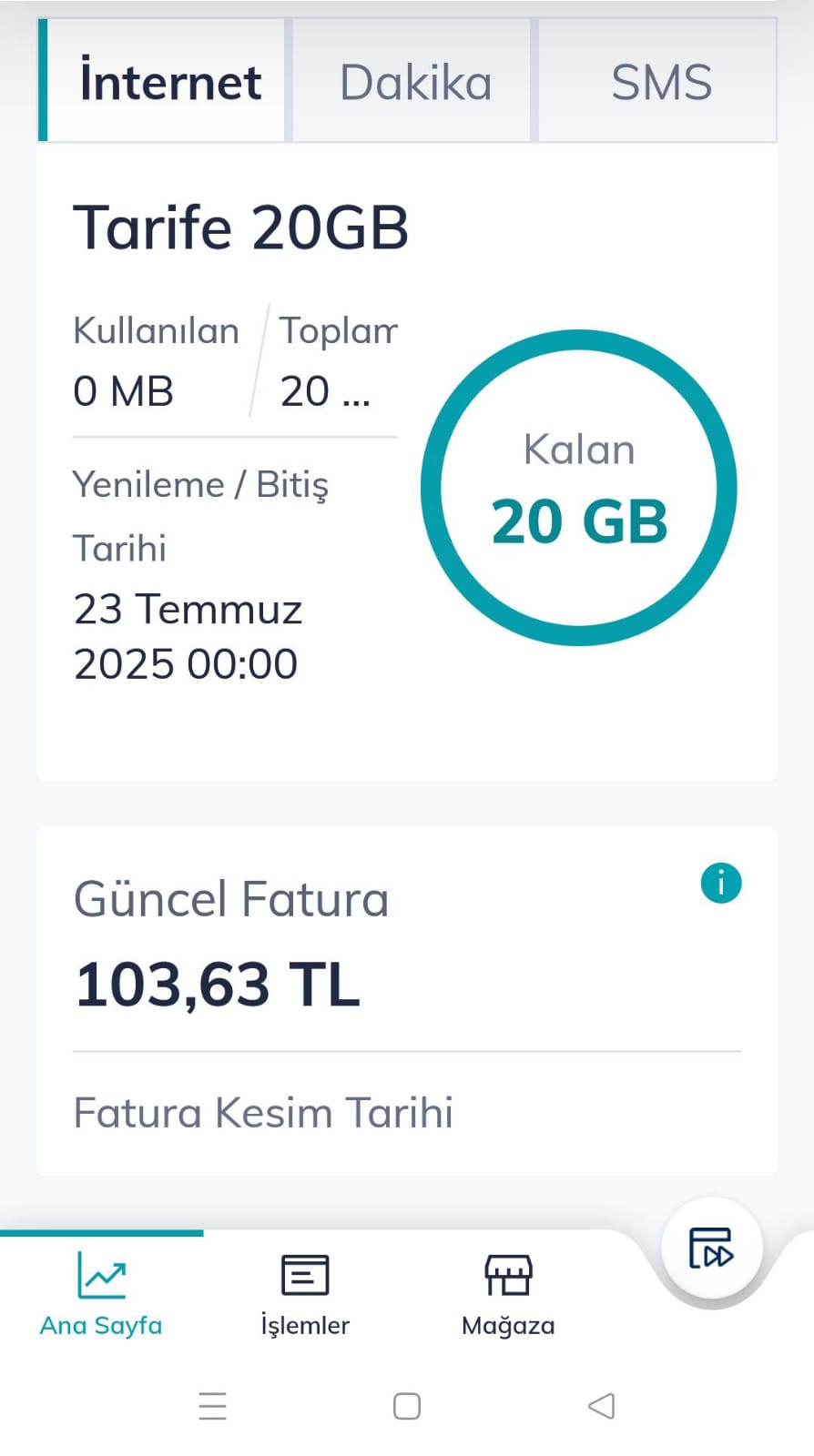Tap the floating fast-forward action button

[x=711, y=1249]
